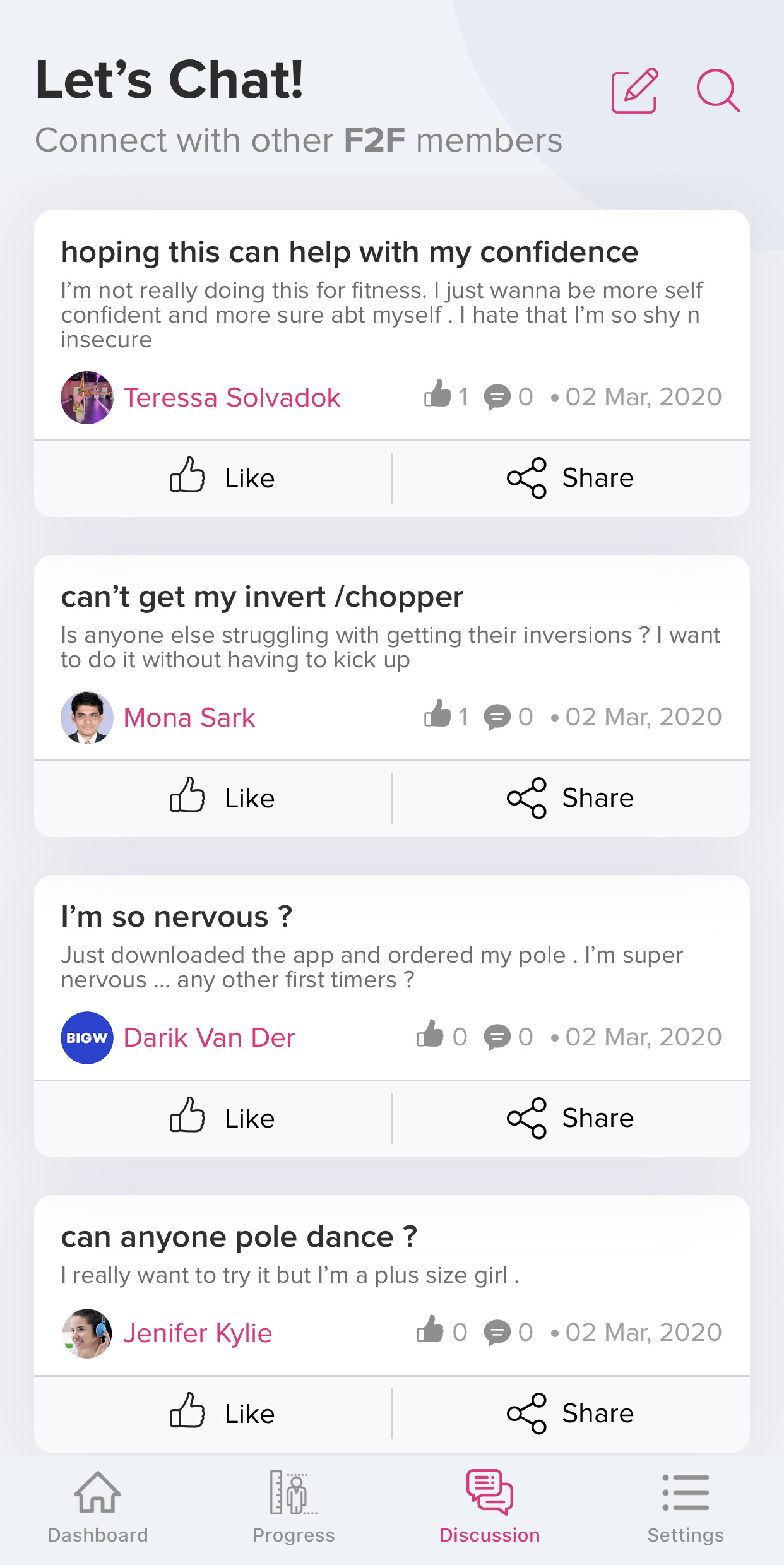The height and width of the screenshot is (1565, 784).
Task: Like the 'I'm so nervous' post
Action: 222,1118
